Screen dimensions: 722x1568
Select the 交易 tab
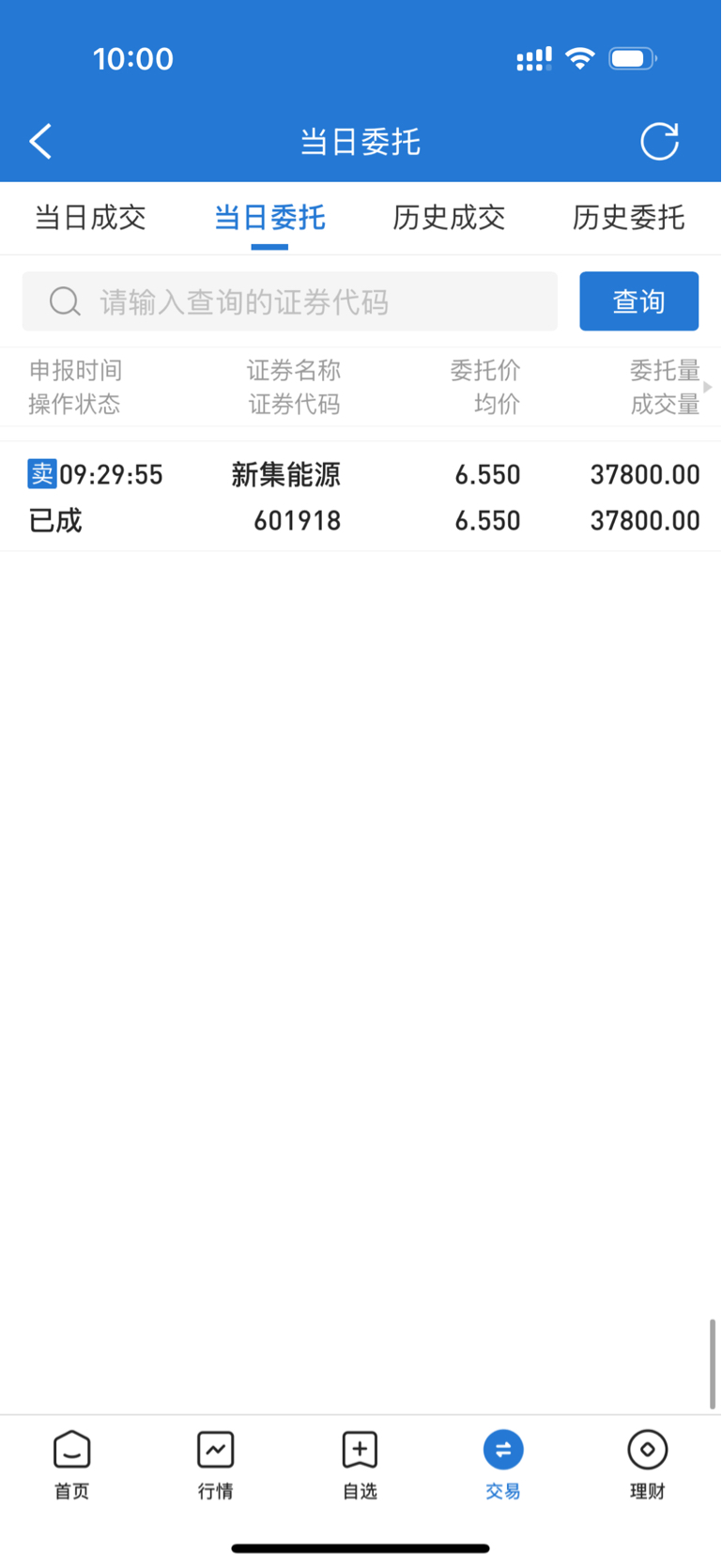(x=503, y=1465)
